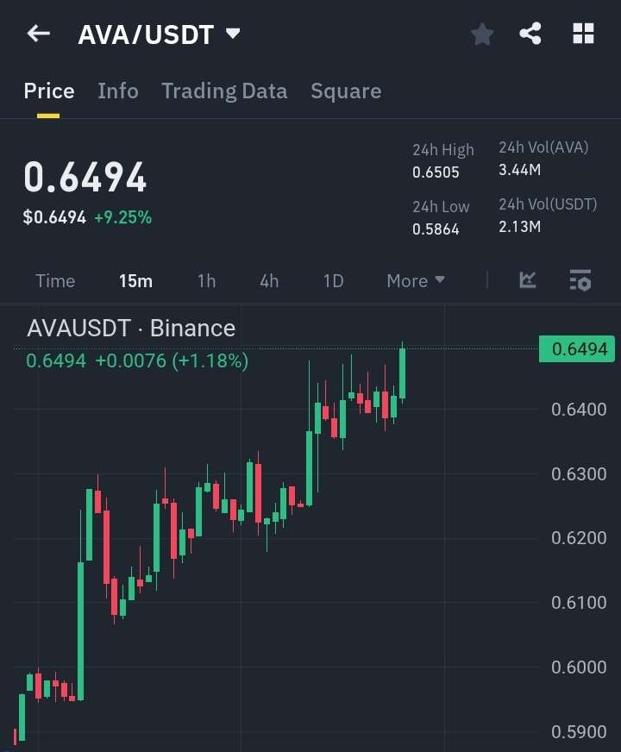Open the chart drawing tools icon
This screenshot has width=621, height=752.
click(x=528, y=281)
